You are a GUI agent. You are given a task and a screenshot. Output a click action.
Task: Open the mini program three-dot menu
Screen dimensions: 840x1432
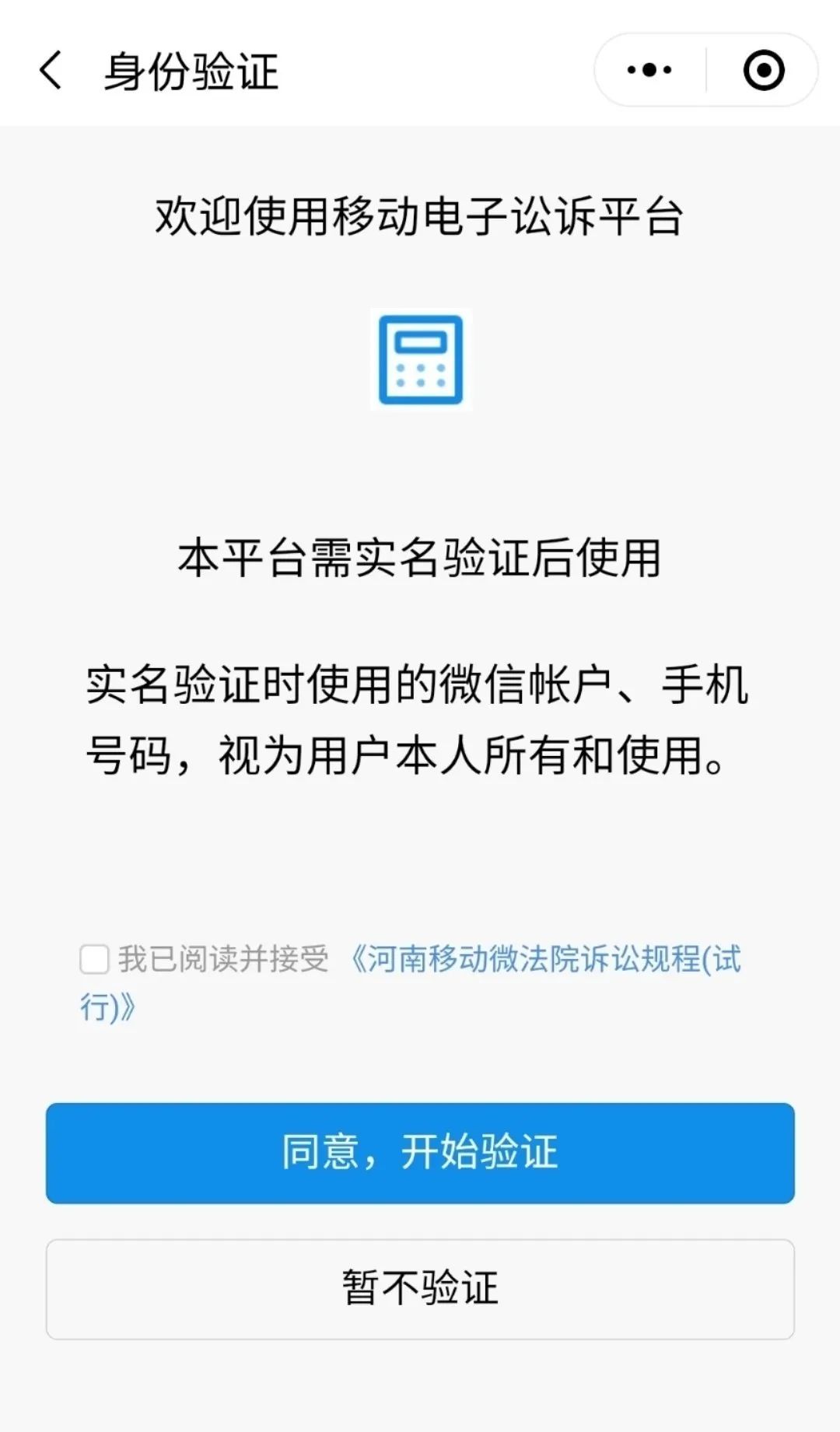click(x=650, y=70)
